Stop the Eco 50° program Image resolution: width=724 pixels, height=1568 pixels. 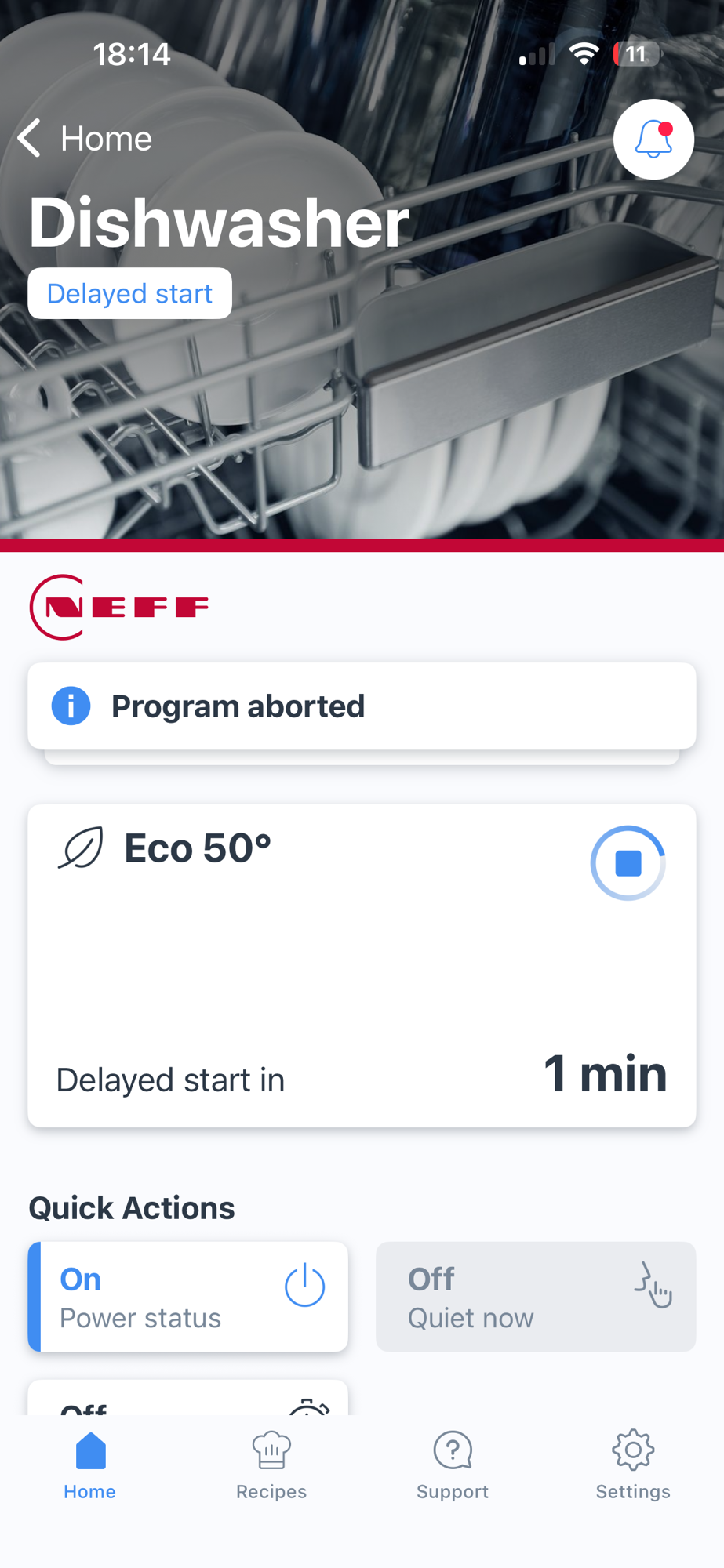[x=628, y=863]
